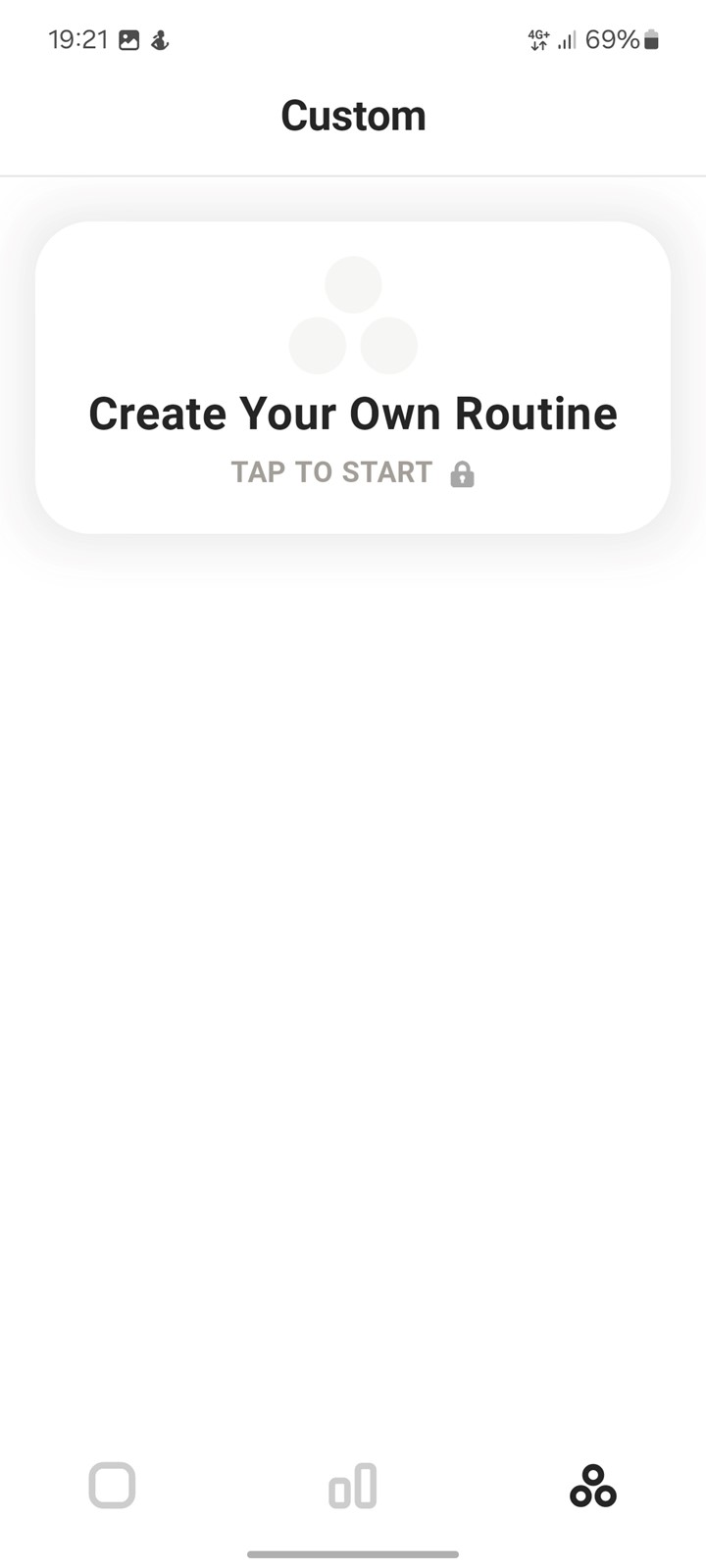The height and width of the screenshot is (1568, 706).
Task: Open the bar chart statistics tab
Action: (x=353, y=1486)
